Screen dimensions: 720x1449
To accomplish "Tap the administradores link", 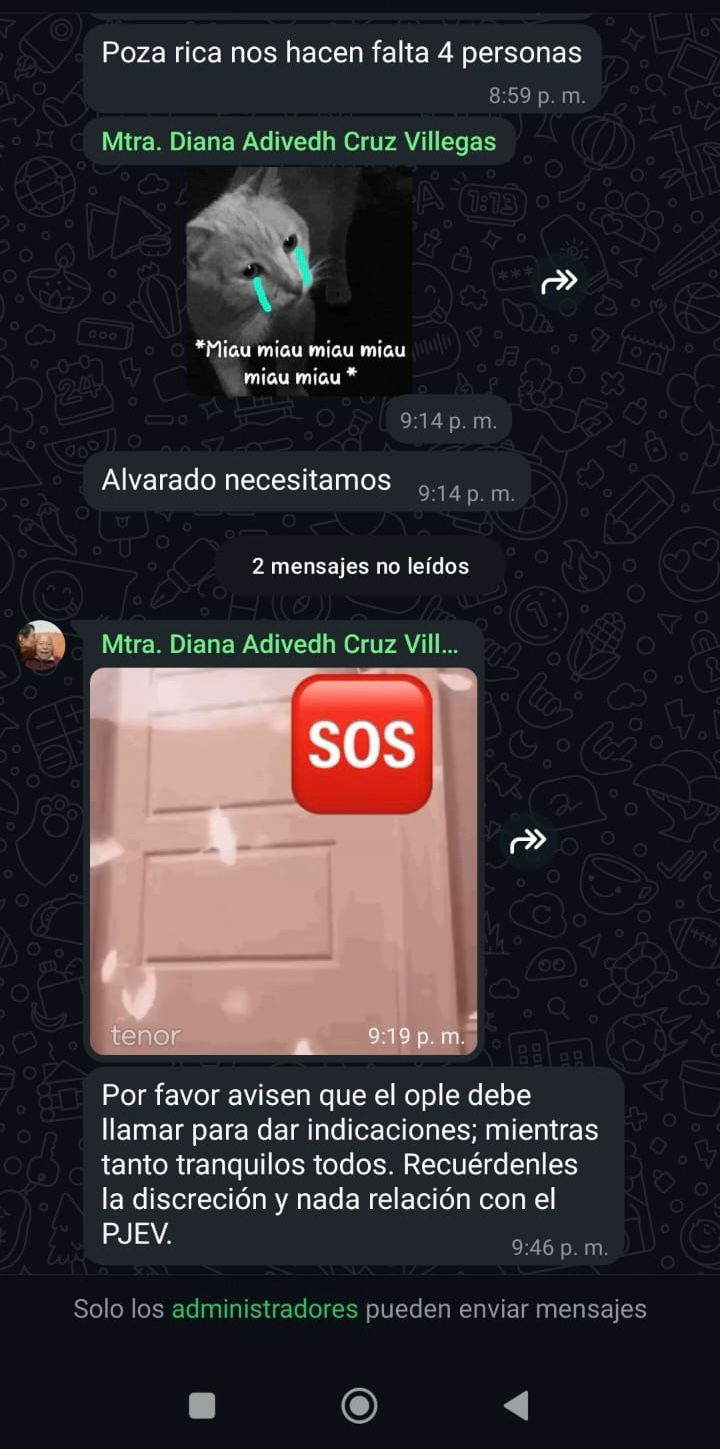I will [265, 1309].
